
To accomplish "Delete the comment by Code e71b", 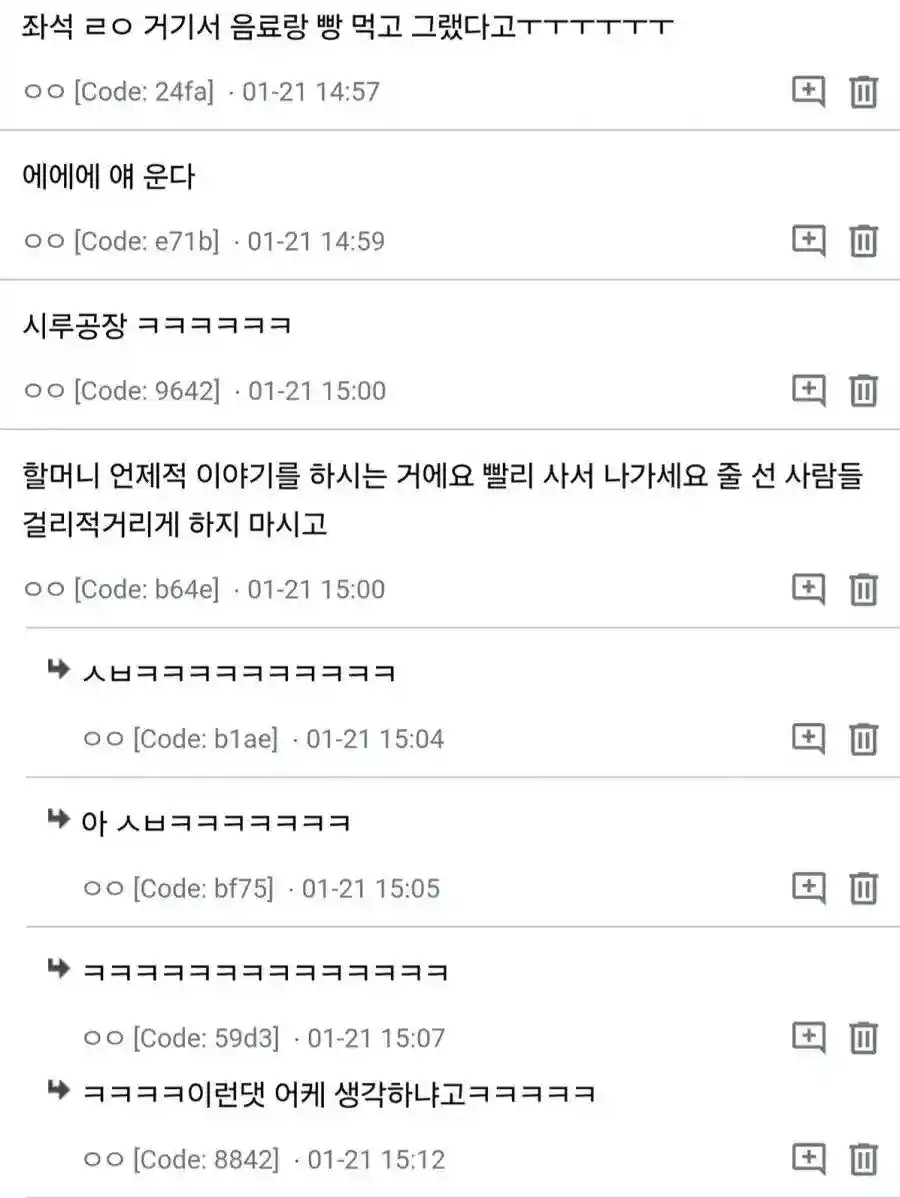I will pyautogui.click(x=863, y=242).
